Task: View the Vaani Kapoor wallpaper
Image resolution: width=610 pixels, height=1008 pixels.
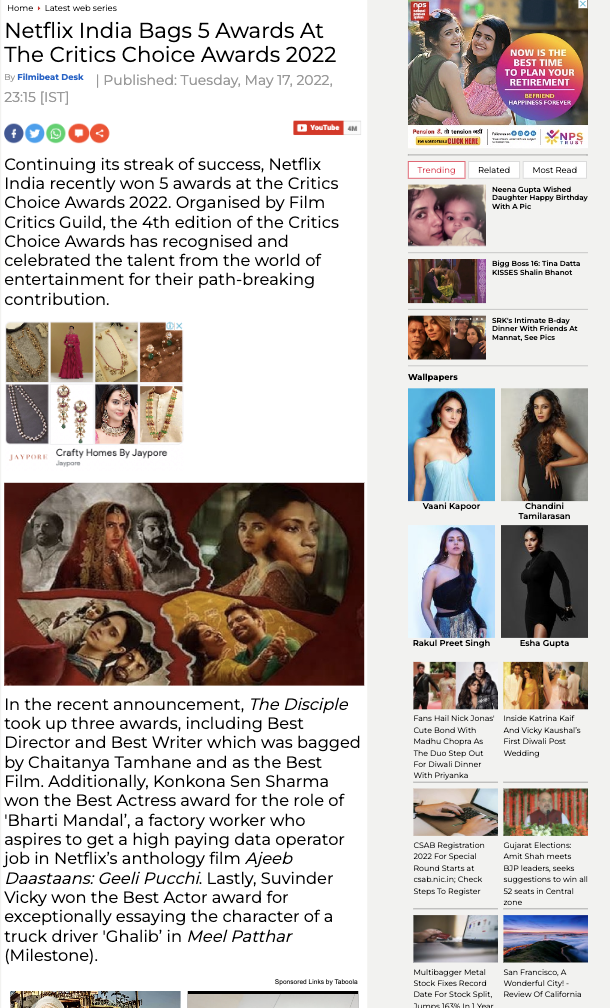Action: point(451,449)
